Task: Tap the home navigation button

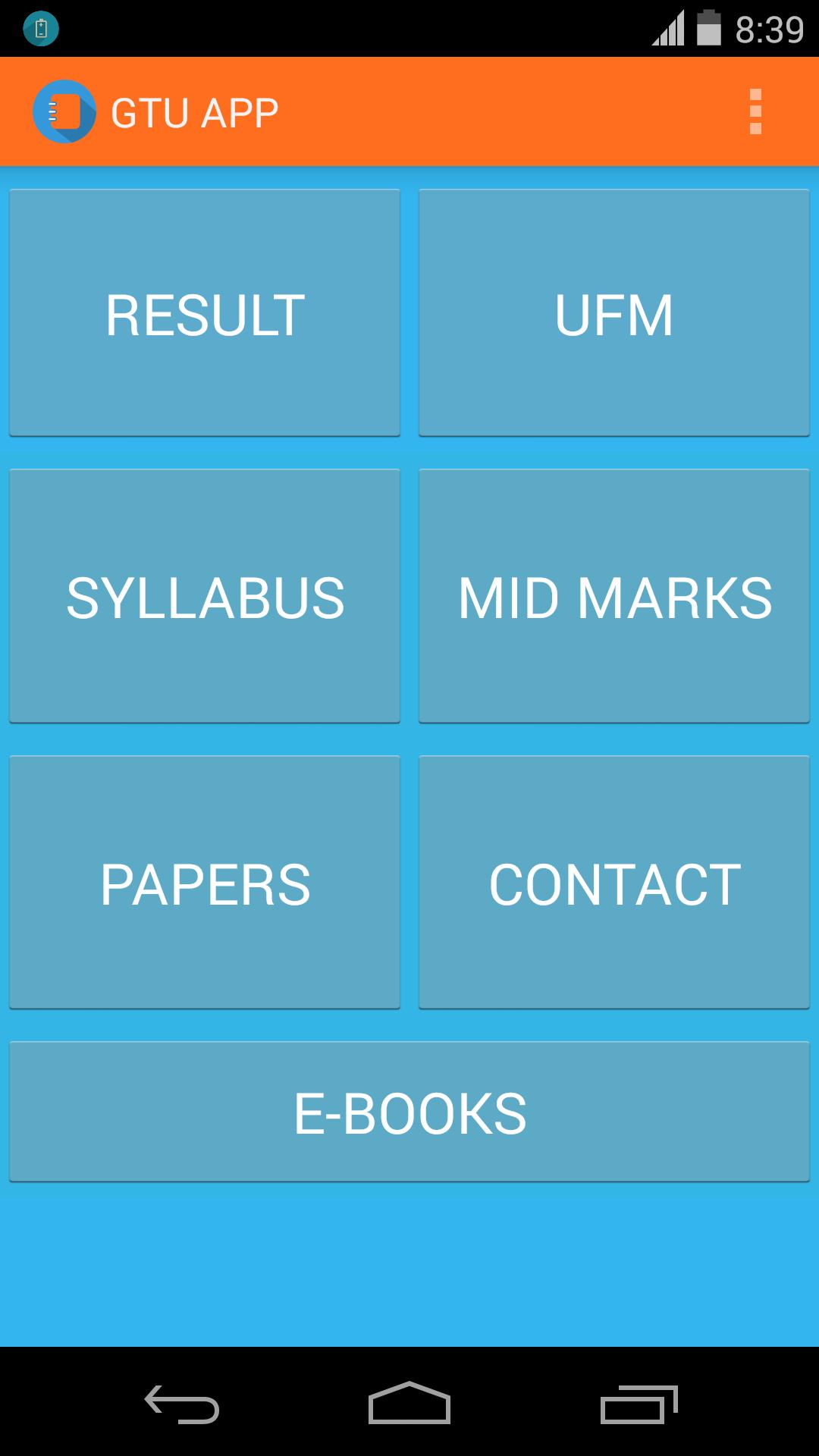Action: point(409,1401)
